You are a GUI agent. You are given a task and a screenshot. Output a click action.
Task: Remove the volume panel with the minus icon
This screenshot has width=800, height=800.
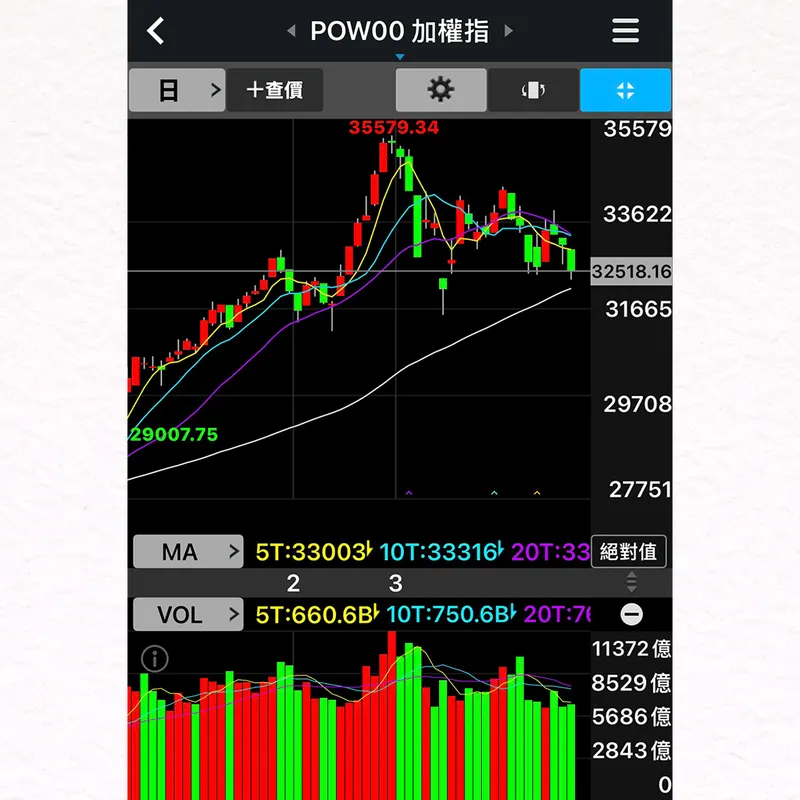631,615
